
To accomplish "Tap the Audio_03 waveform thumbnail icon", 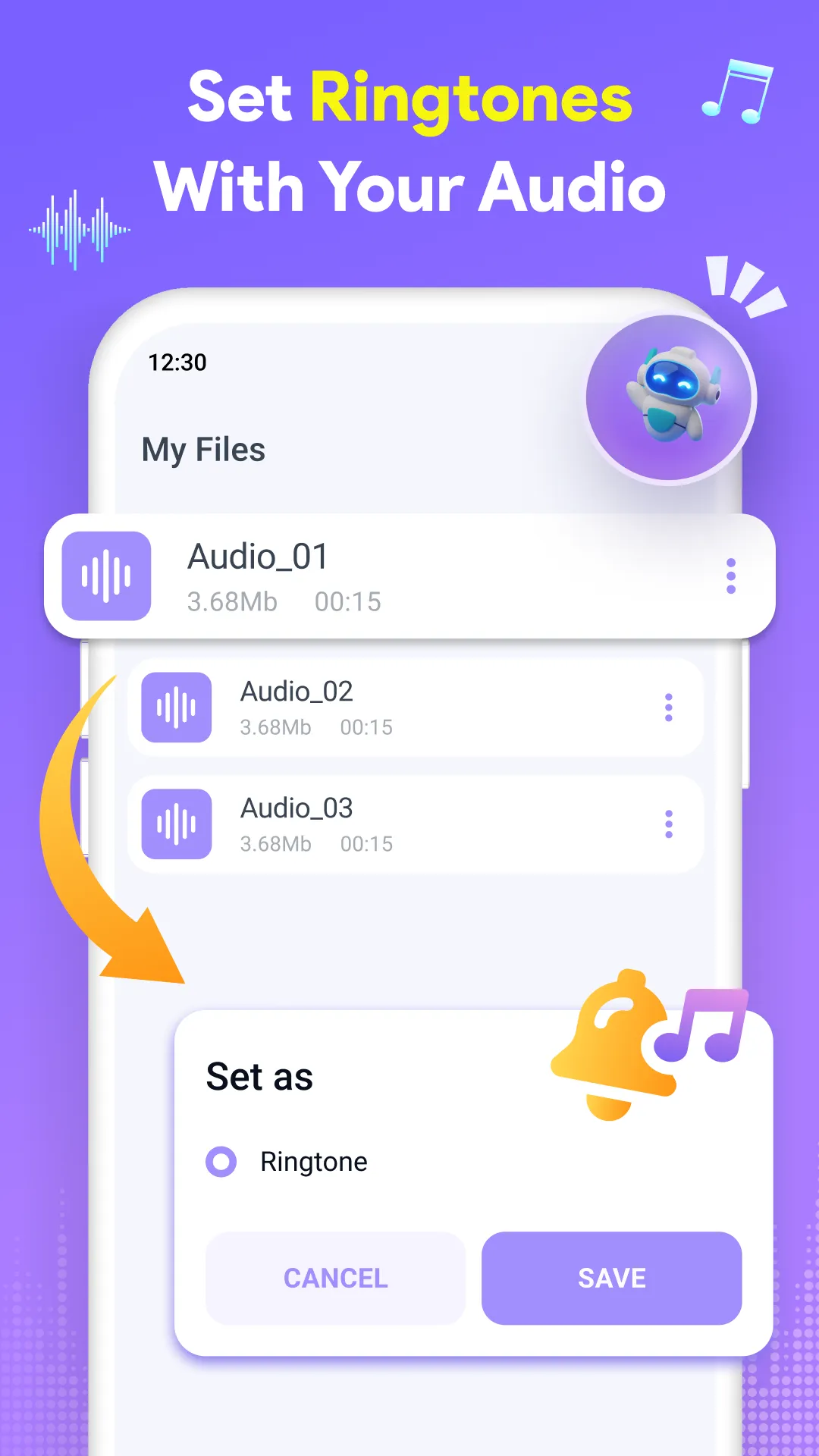I will tap(175, 824).
